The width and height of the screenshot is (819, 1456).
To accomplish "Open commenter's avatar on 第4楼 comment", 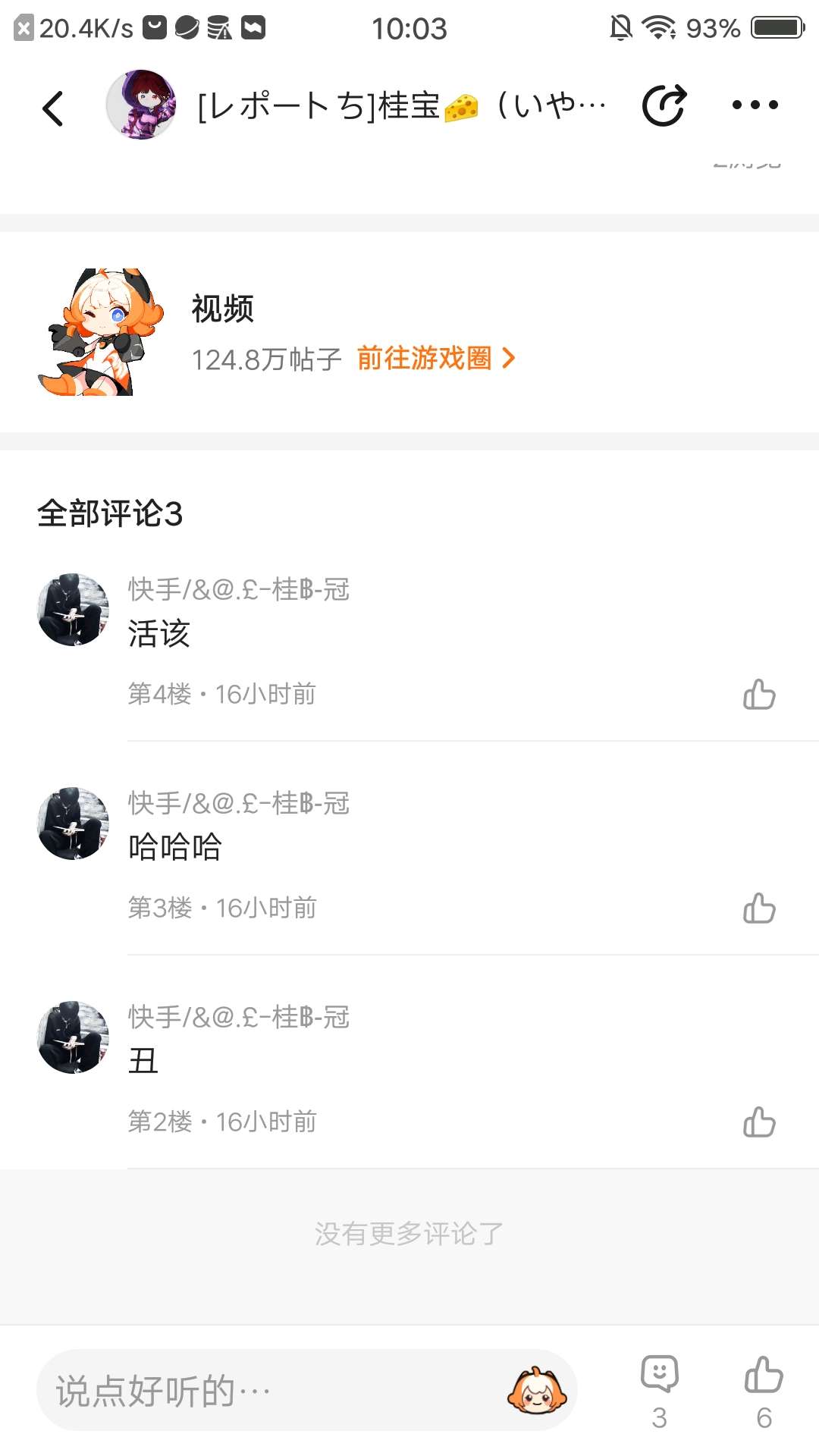I will pos(73,610).
